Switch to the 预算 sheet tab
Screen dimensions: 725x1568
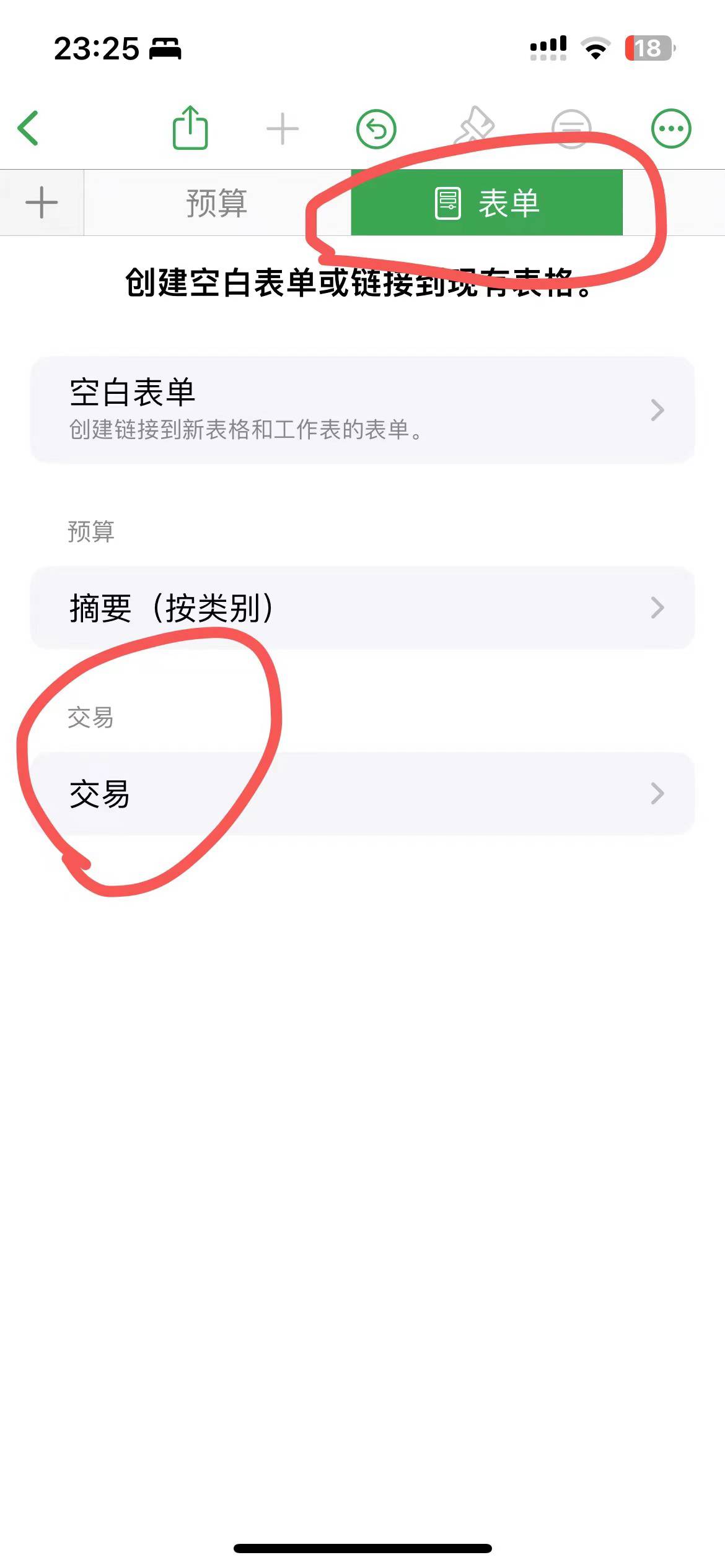pos(217,203)
